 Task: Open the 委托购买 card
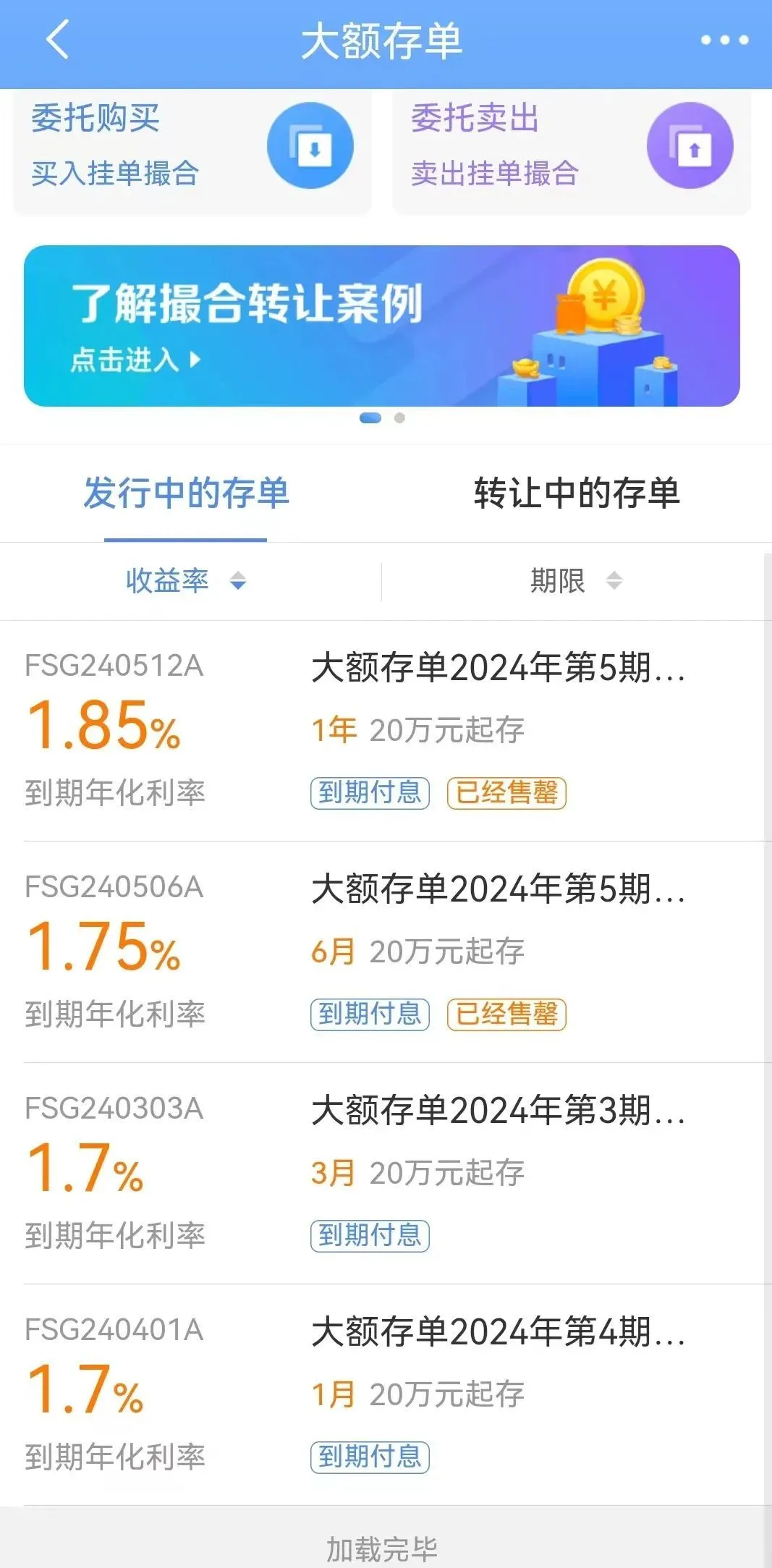pyautogui.click(x=192, y=147)
